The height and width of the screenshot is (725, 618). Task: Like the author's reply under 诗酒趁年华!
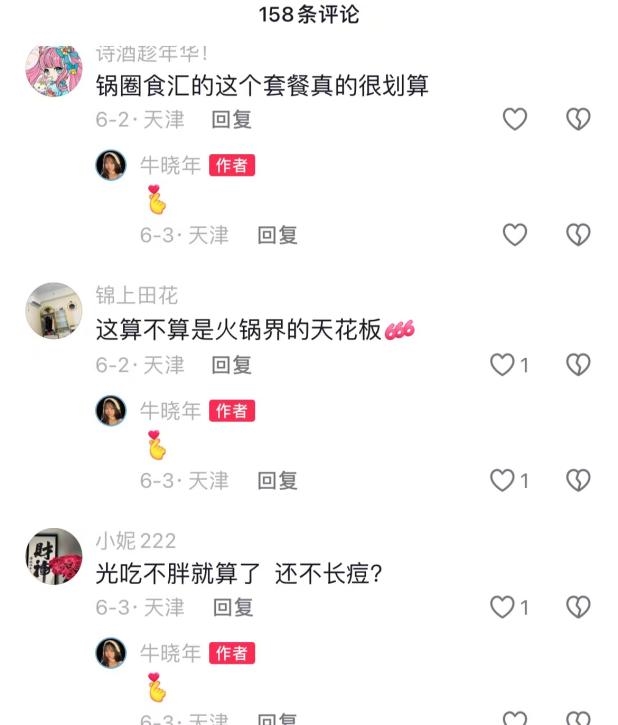tap(514, 235)
